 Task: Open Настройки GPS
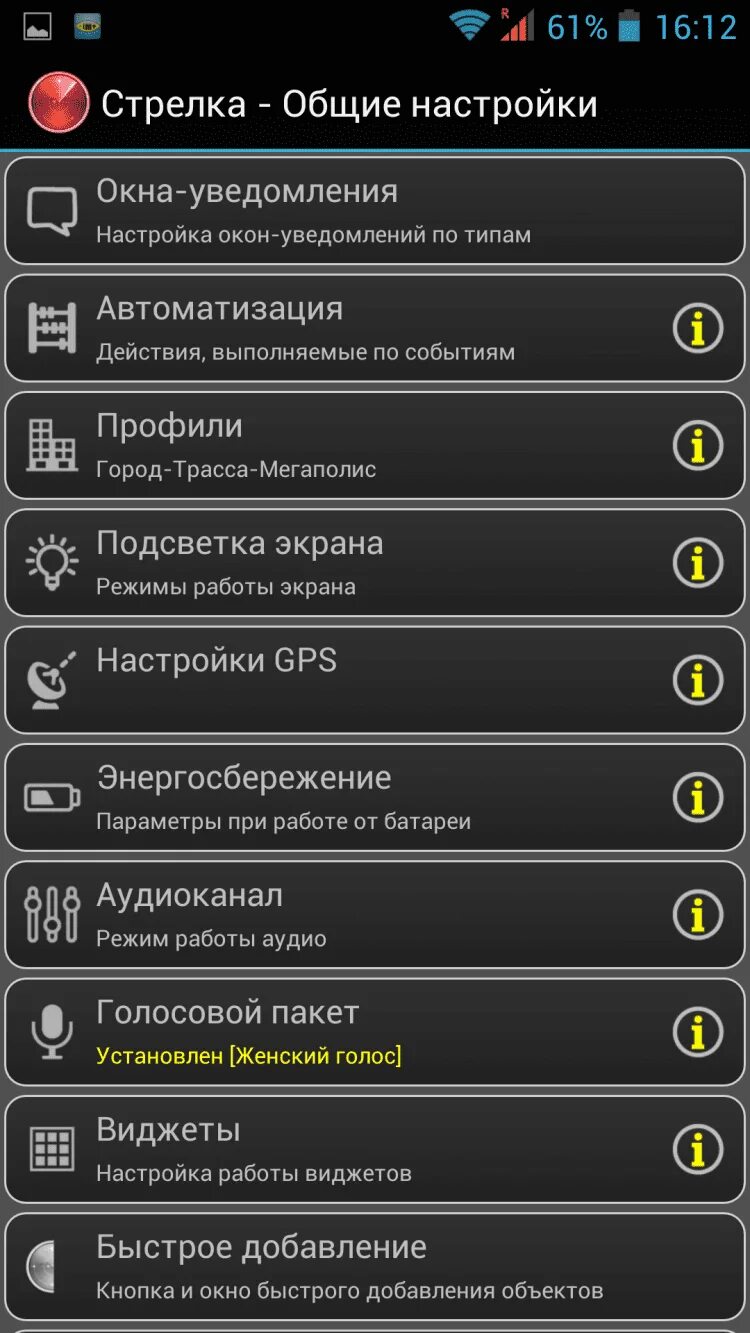tap(330, 680)
